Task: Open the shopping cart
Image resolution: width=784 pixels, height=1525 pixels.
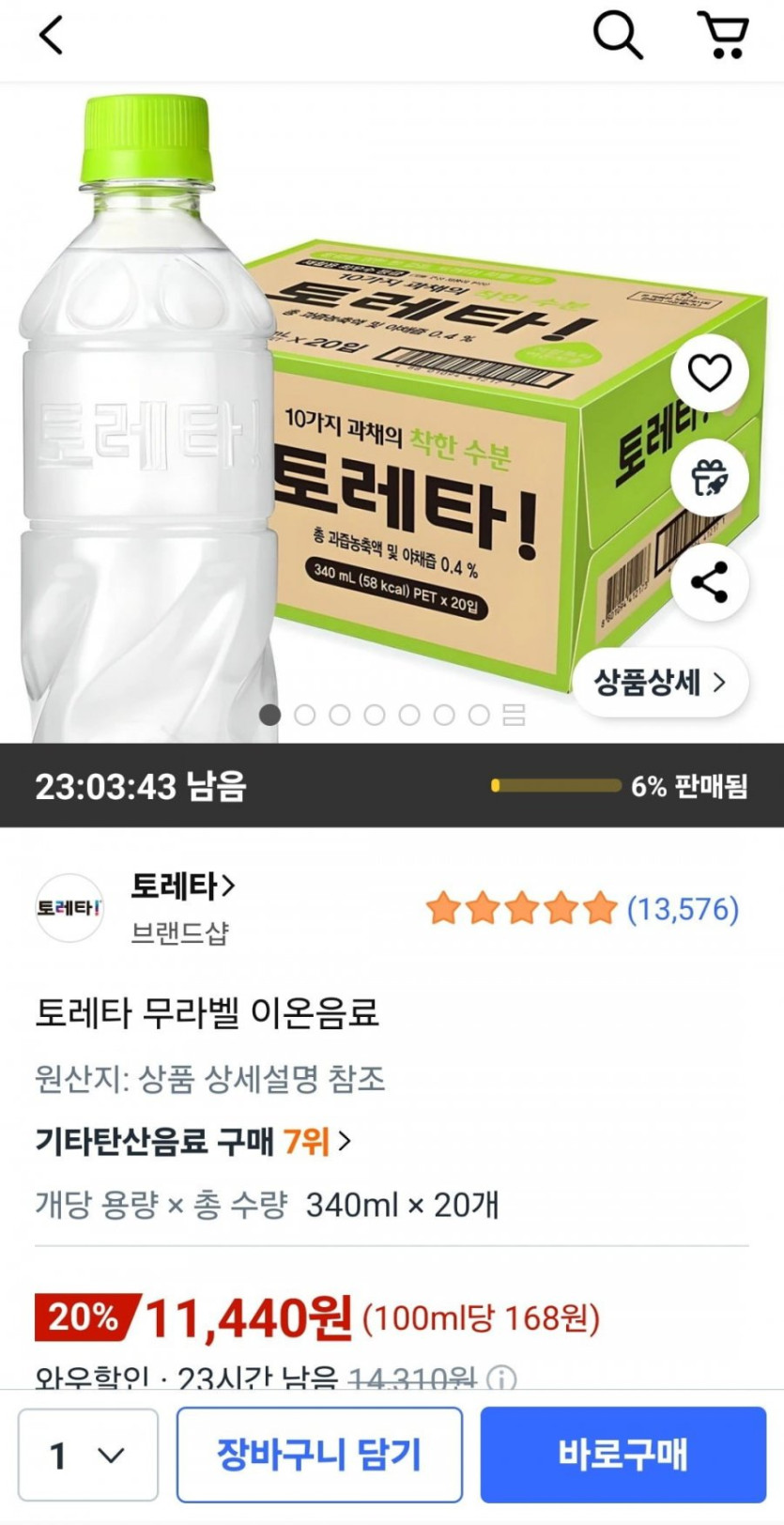Action: 723,37
